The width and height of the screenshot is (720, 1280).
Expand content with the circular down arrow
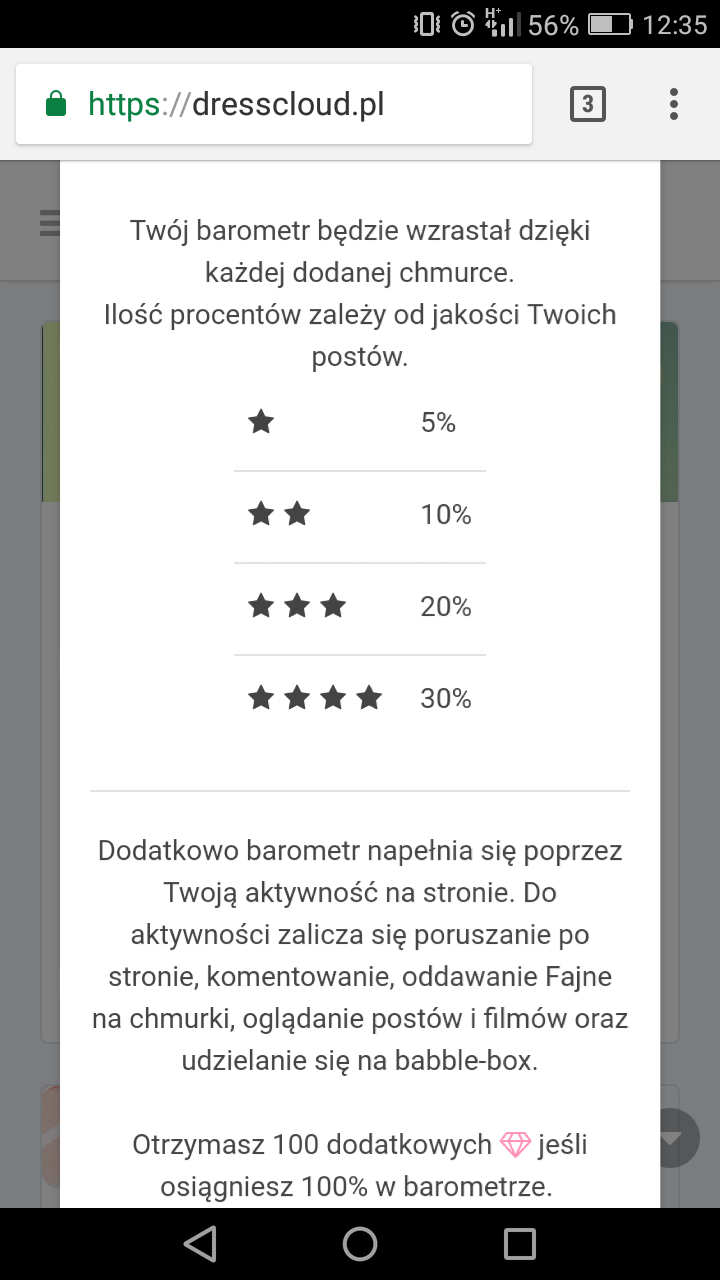pyautogui.click(x=676, y=1138)
